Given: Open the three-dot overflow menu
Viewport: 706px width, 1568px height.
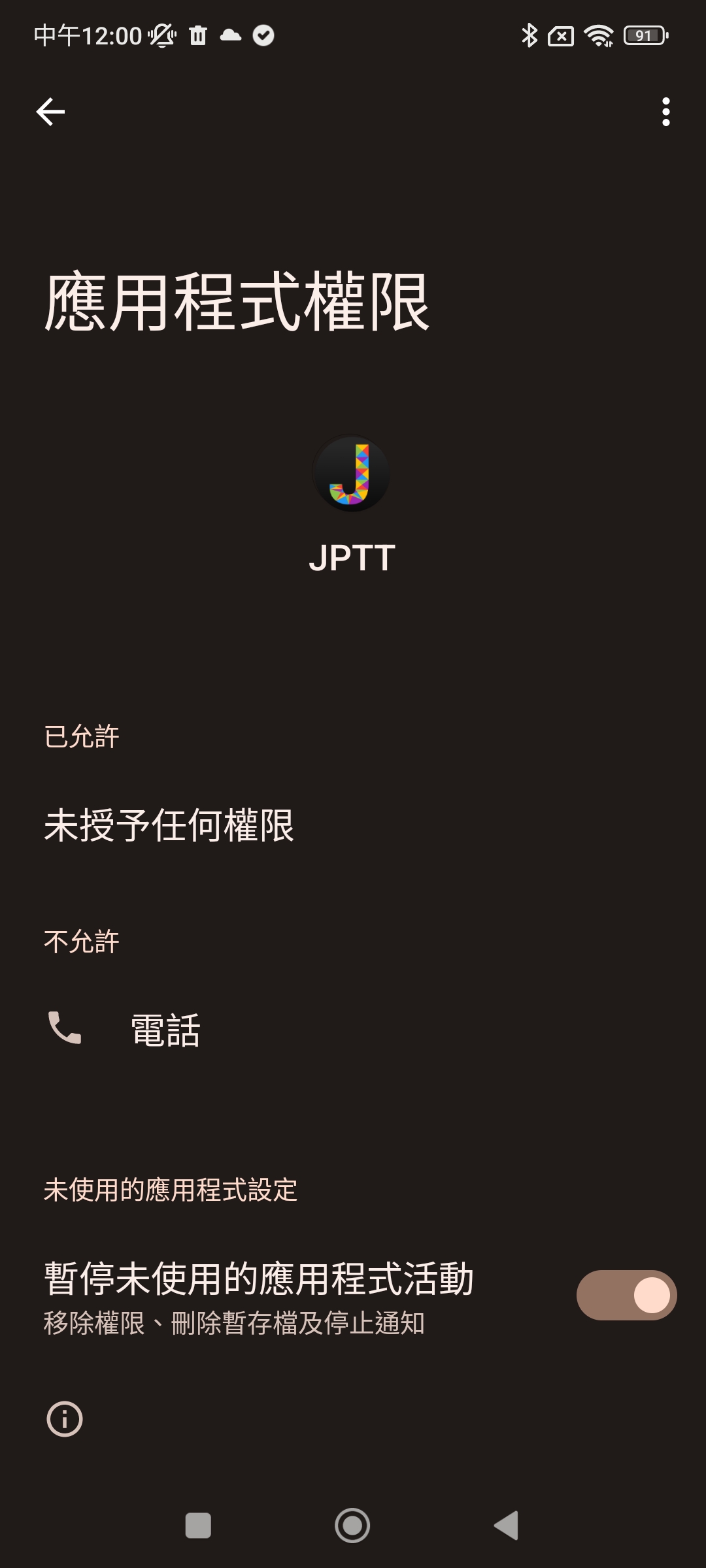Looking at the screenshot, I should click(x=665, y=112).
